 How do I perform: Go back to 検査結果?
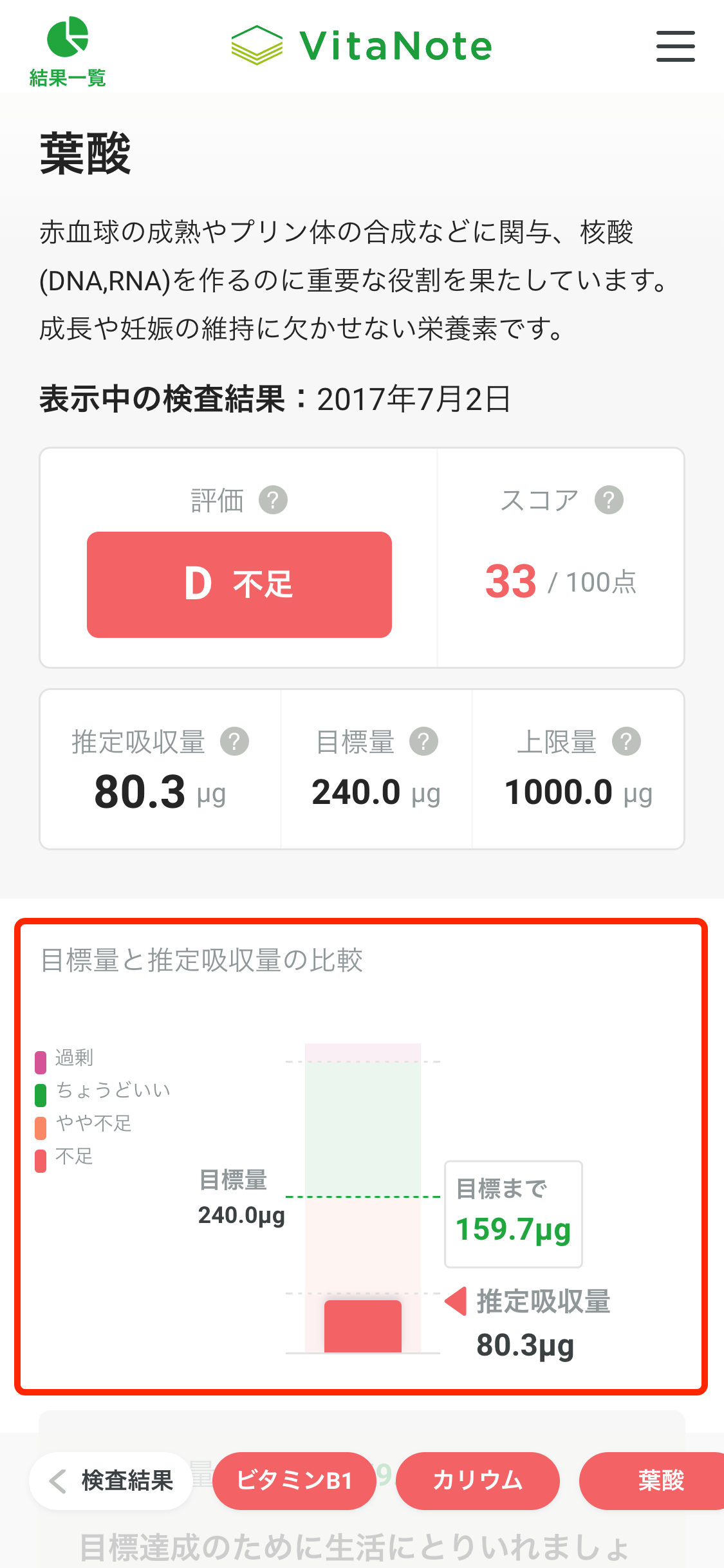click(x=111, y=1480)
